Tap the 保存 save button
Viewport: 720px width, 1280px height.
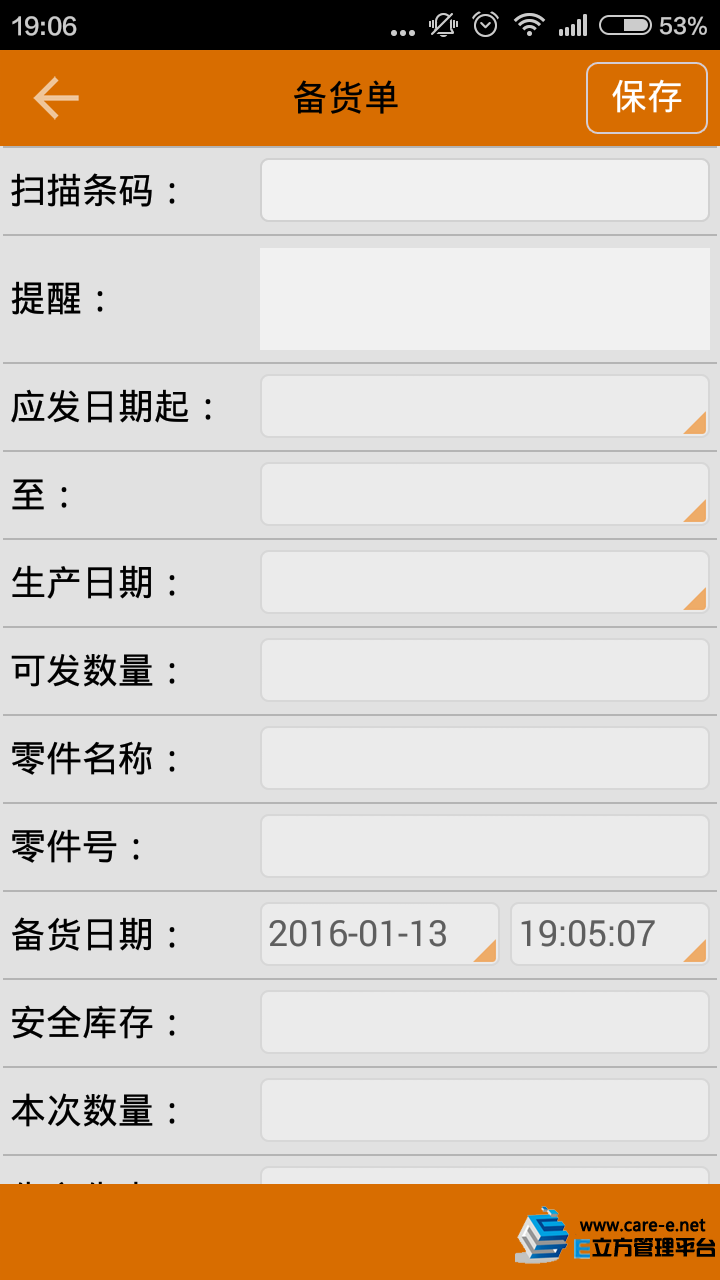point(647,97)
